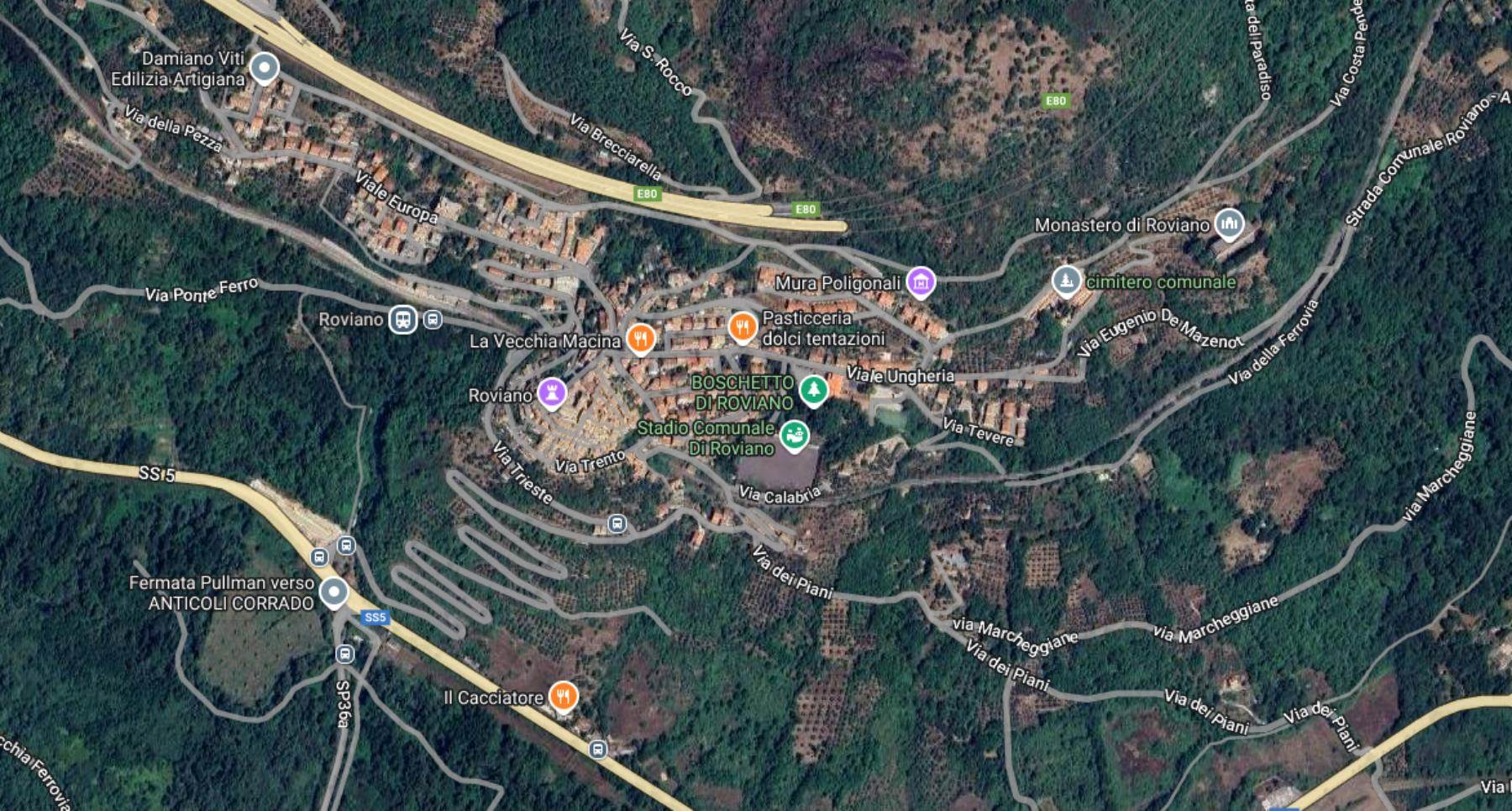Select the Fermata Pullman verso Anticoli Corrado pin
The height and width of the screenshot is (811, 1512).
coord(333,592)
